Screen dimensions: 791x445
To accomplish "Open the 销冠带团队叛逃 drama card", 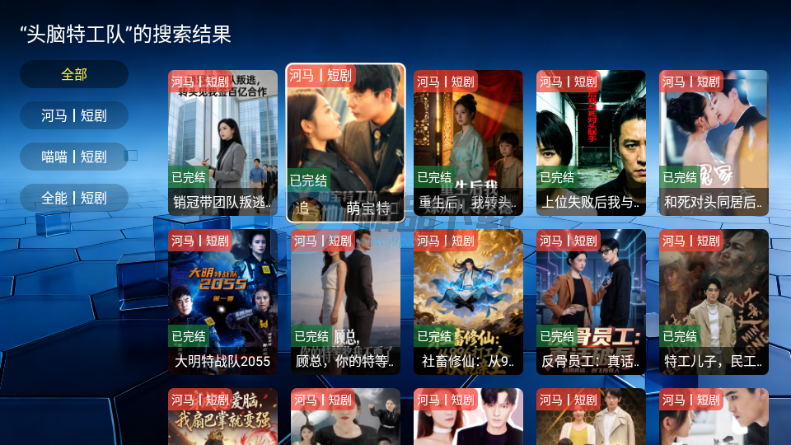I will [x=222, y=142].
